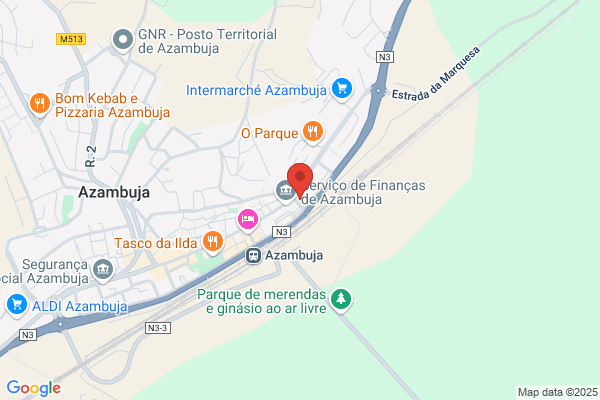Image resolution: width=600 pixels, height=400 pixels.
Task: Tap the red location pin on the map
Action: tap(300, 180)
